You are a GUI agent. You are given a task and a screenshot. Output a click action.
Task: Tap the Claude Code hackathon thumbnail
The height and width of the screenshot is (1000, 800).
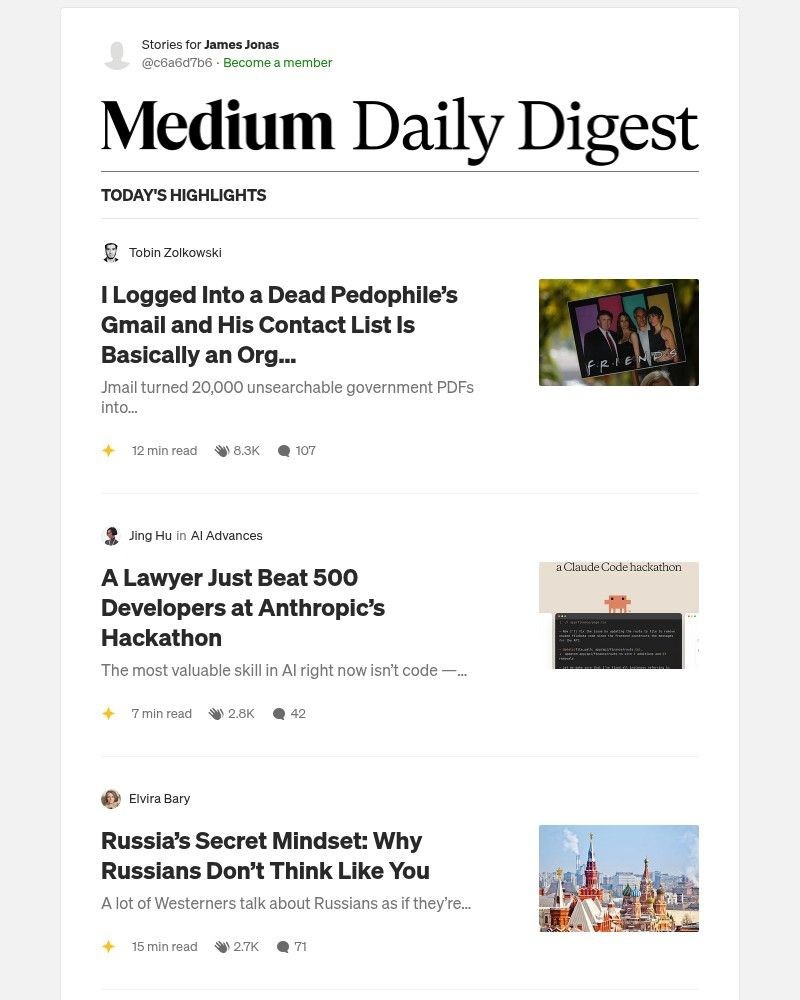pyautogui.click(x=618, y=615)
